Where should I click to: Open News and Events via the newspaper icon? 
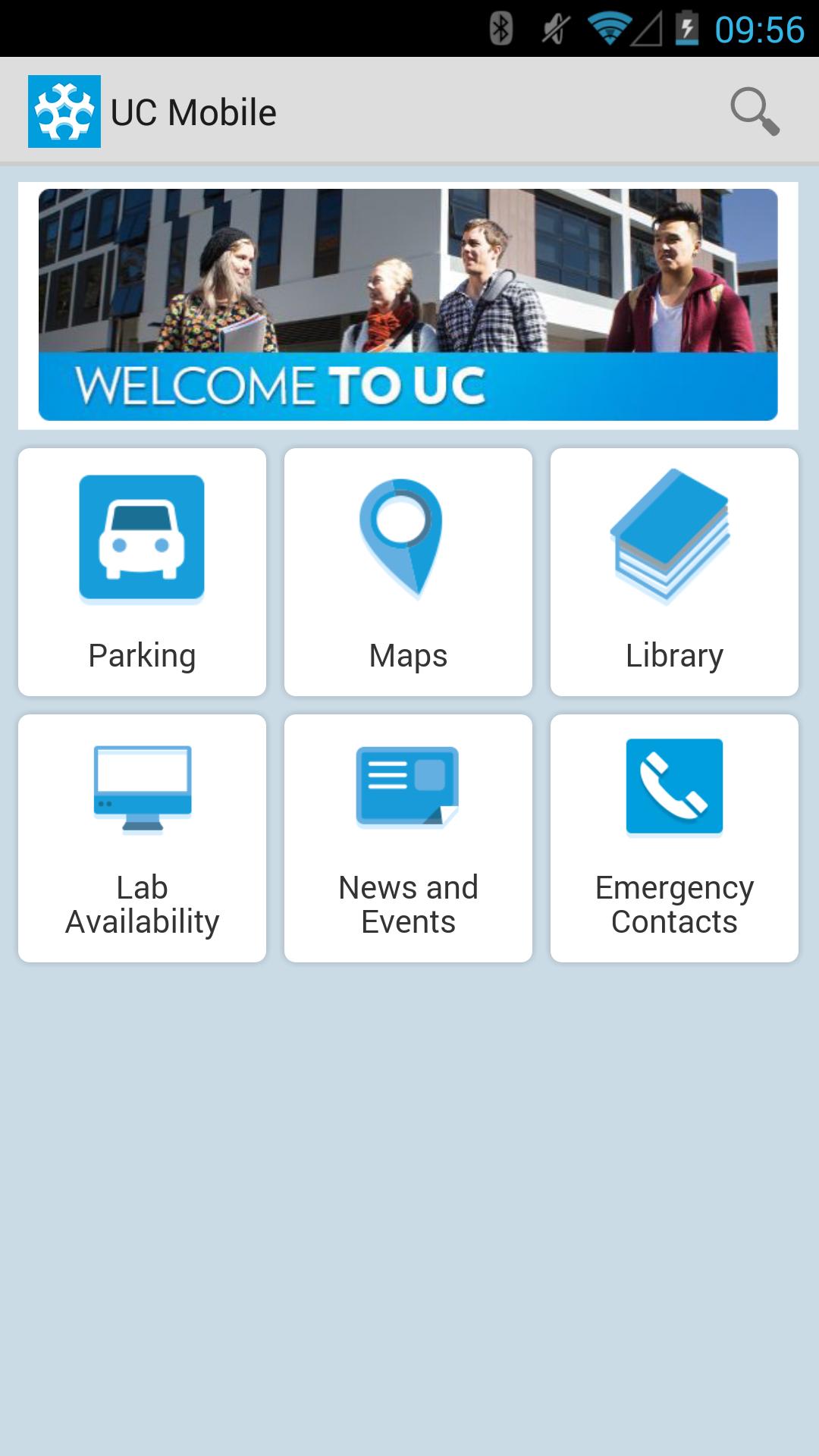click(408, 785)
